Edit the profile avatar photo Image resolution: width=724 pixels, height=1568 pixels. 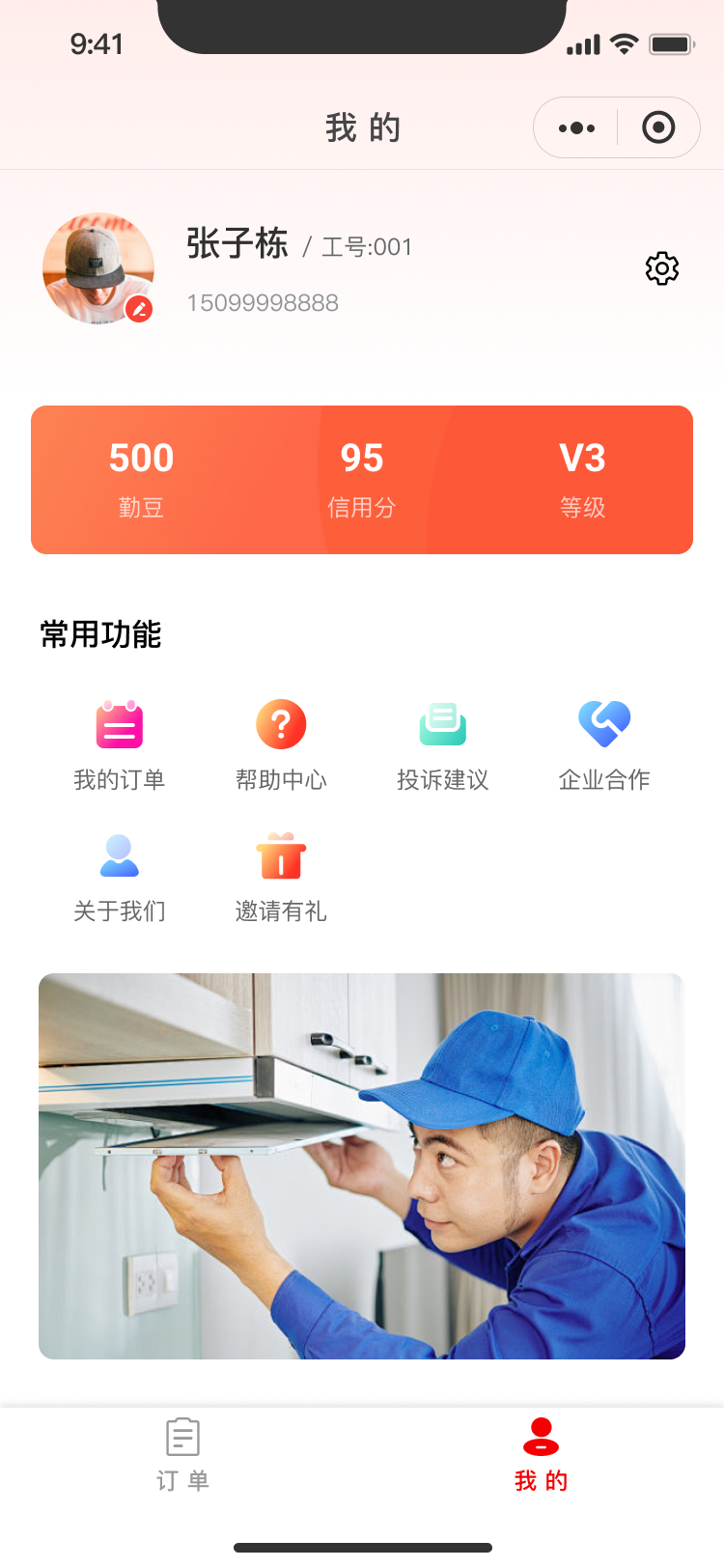[139, 309]
